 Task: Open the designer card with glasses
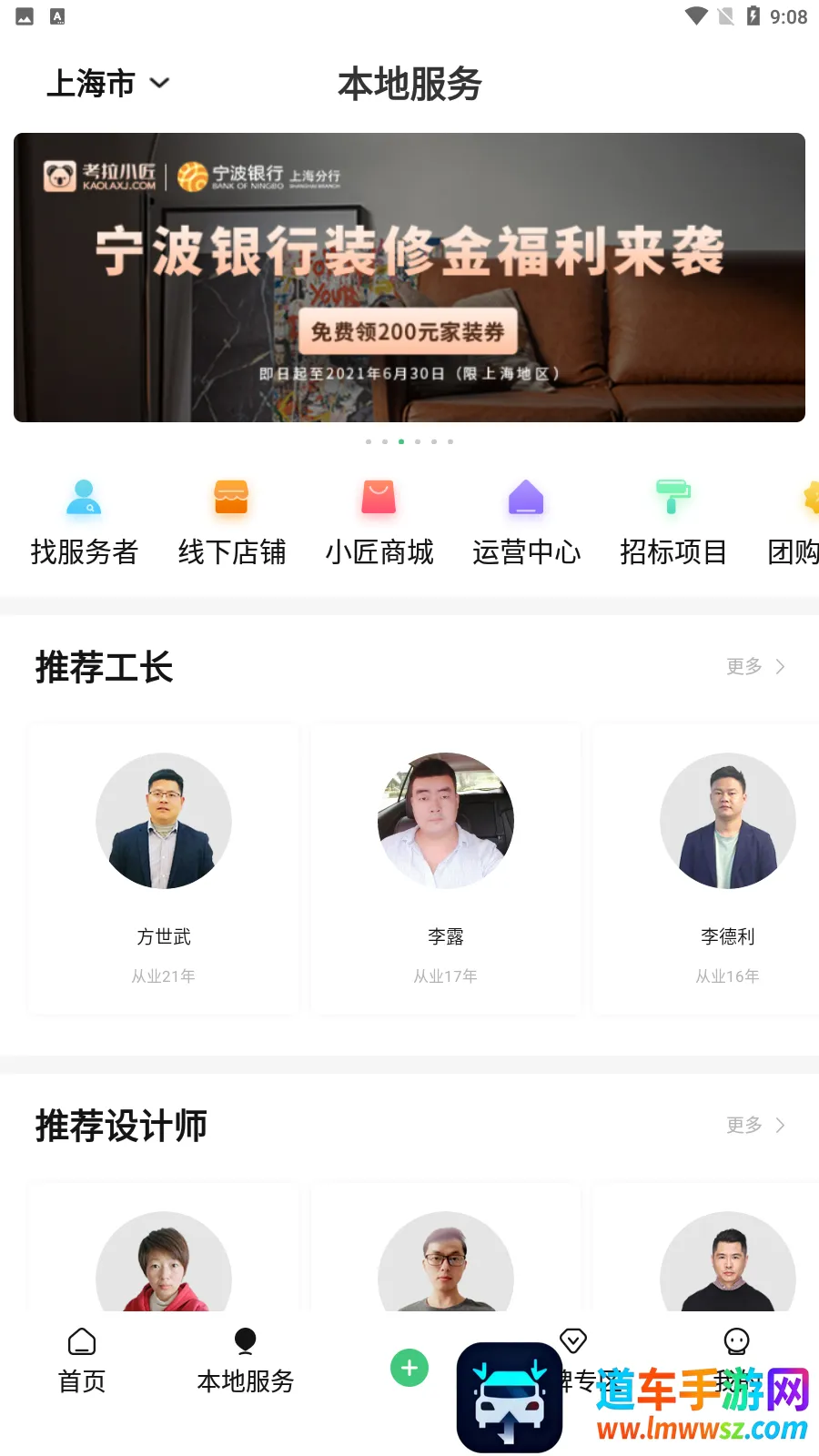coord(446,1260)
